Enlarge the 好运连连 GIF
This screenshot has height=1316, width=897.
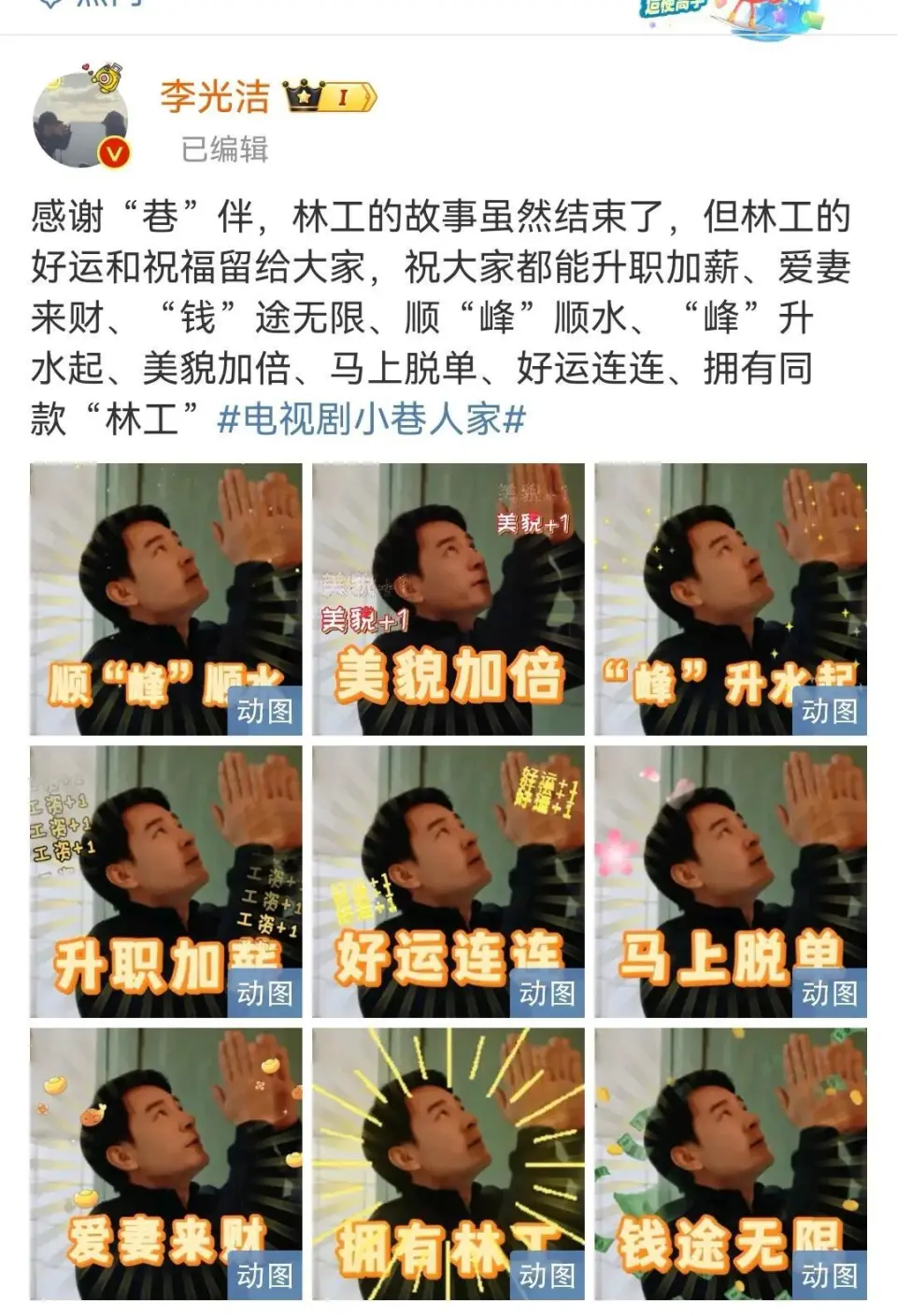[x=448, y=881]
